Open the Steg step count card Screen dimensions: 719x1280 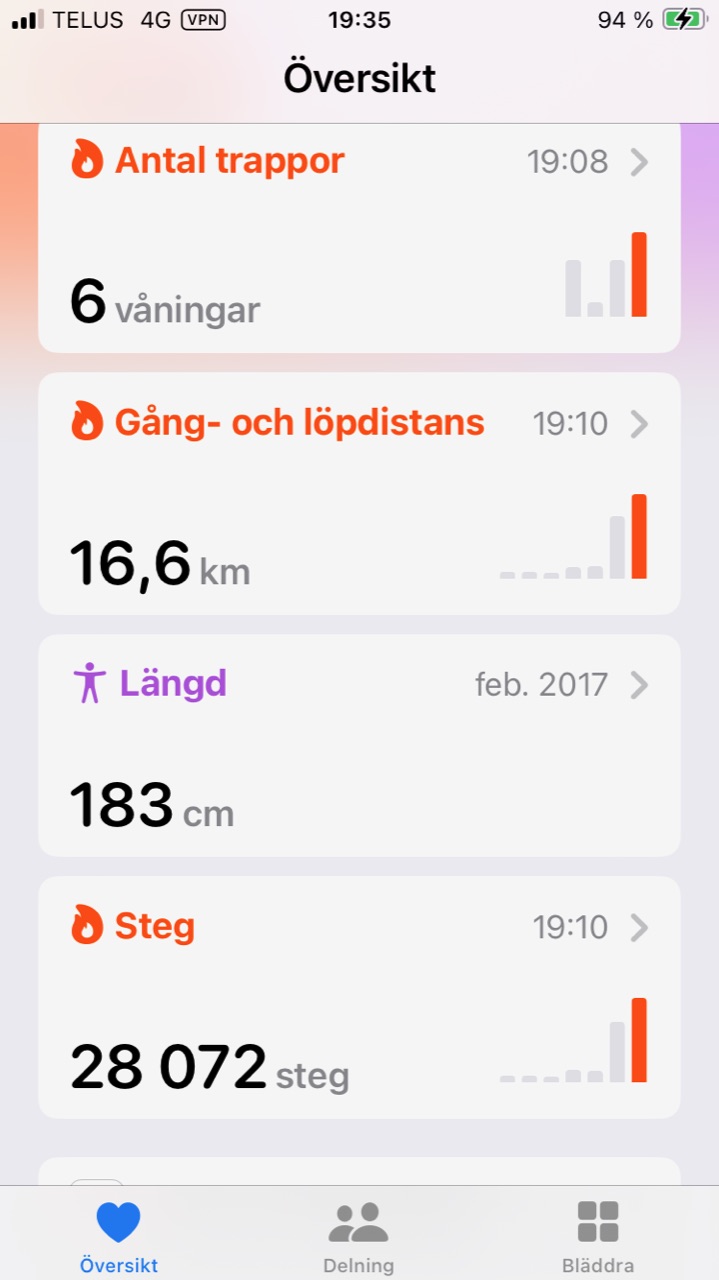(x=359, y=997)
